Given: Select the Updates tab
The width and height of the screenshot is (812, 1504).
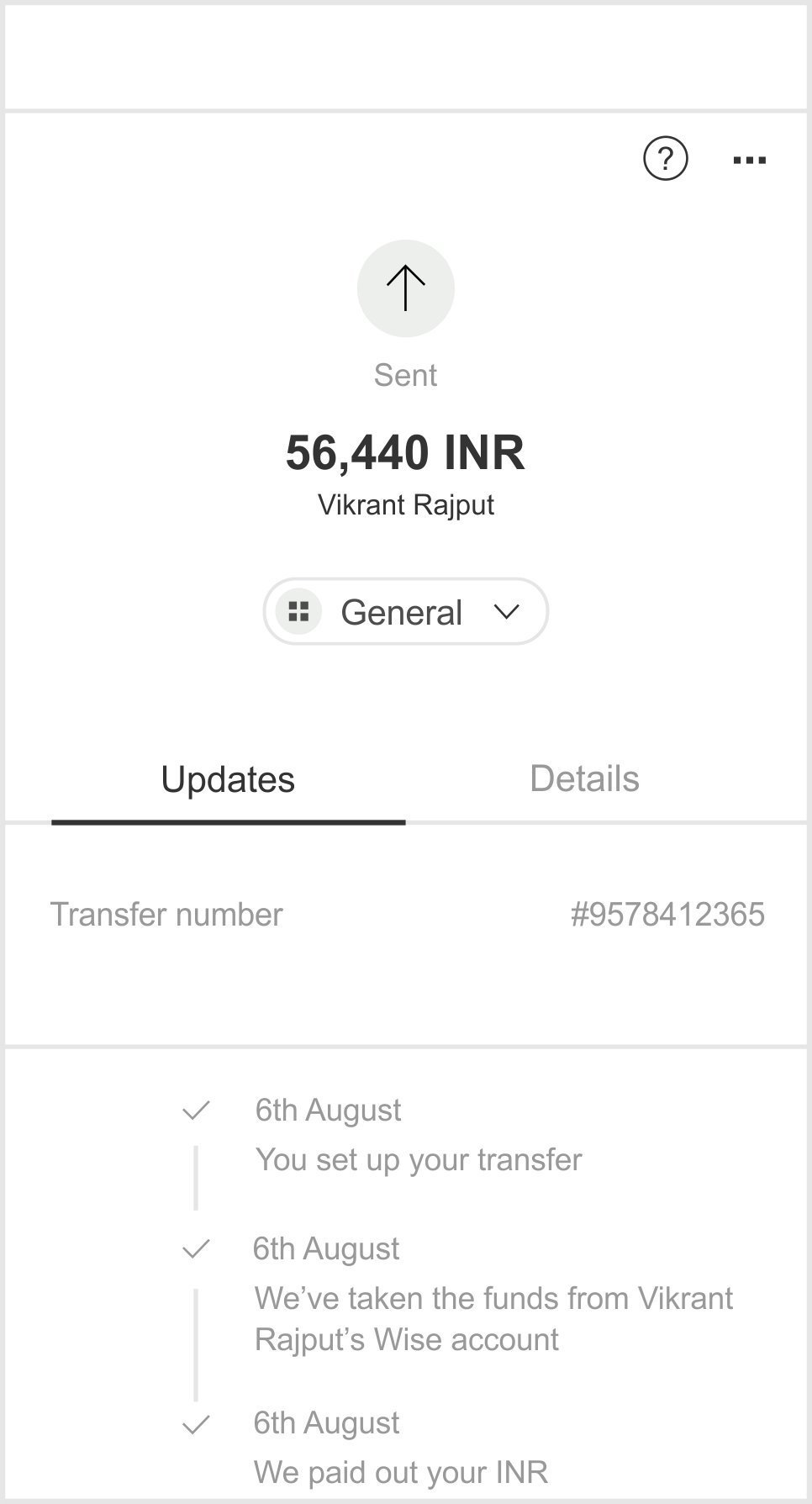Looking at the screenshot, I should [228, 780].
